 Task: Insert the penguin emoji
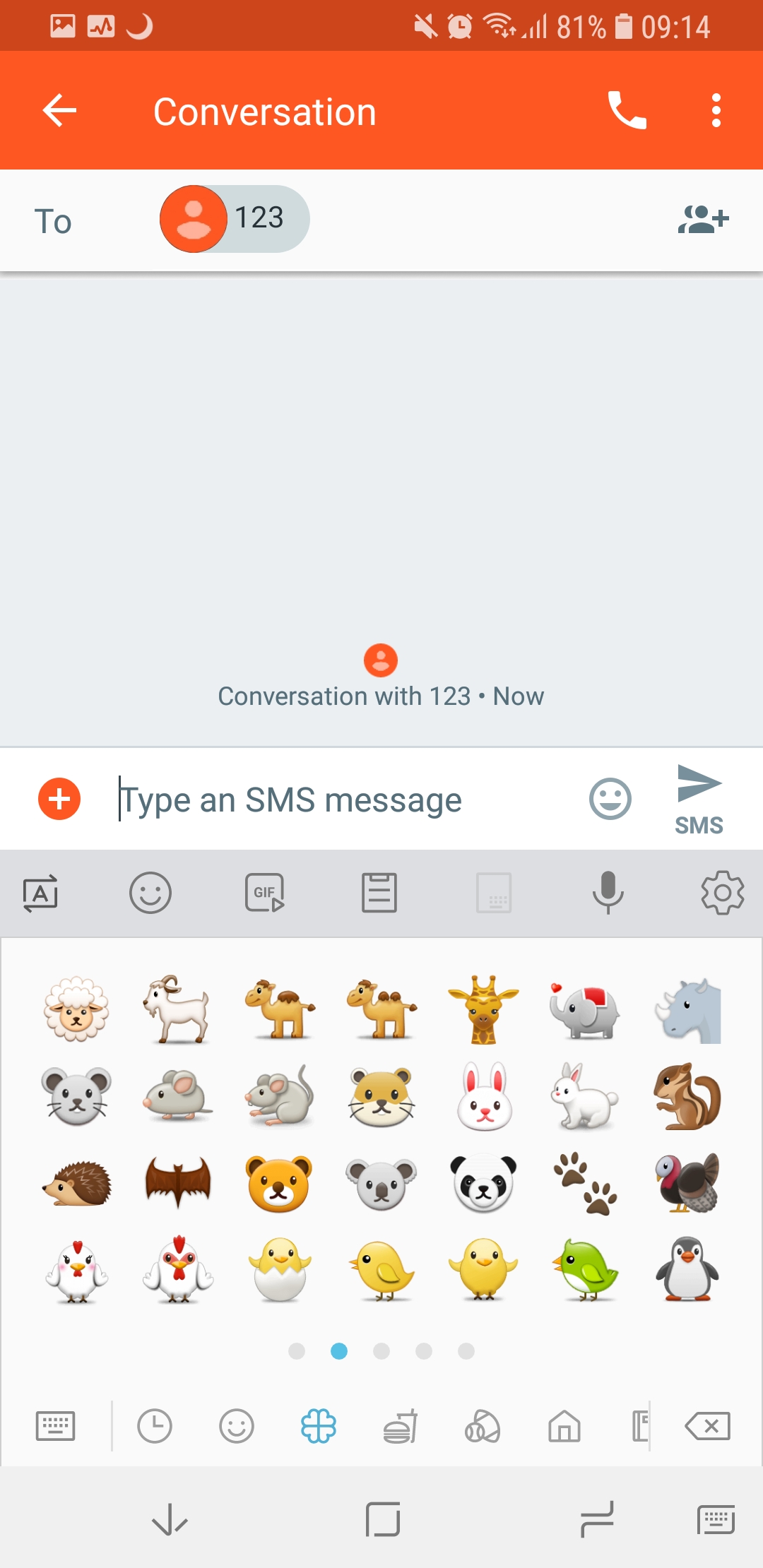point(687,1269)
